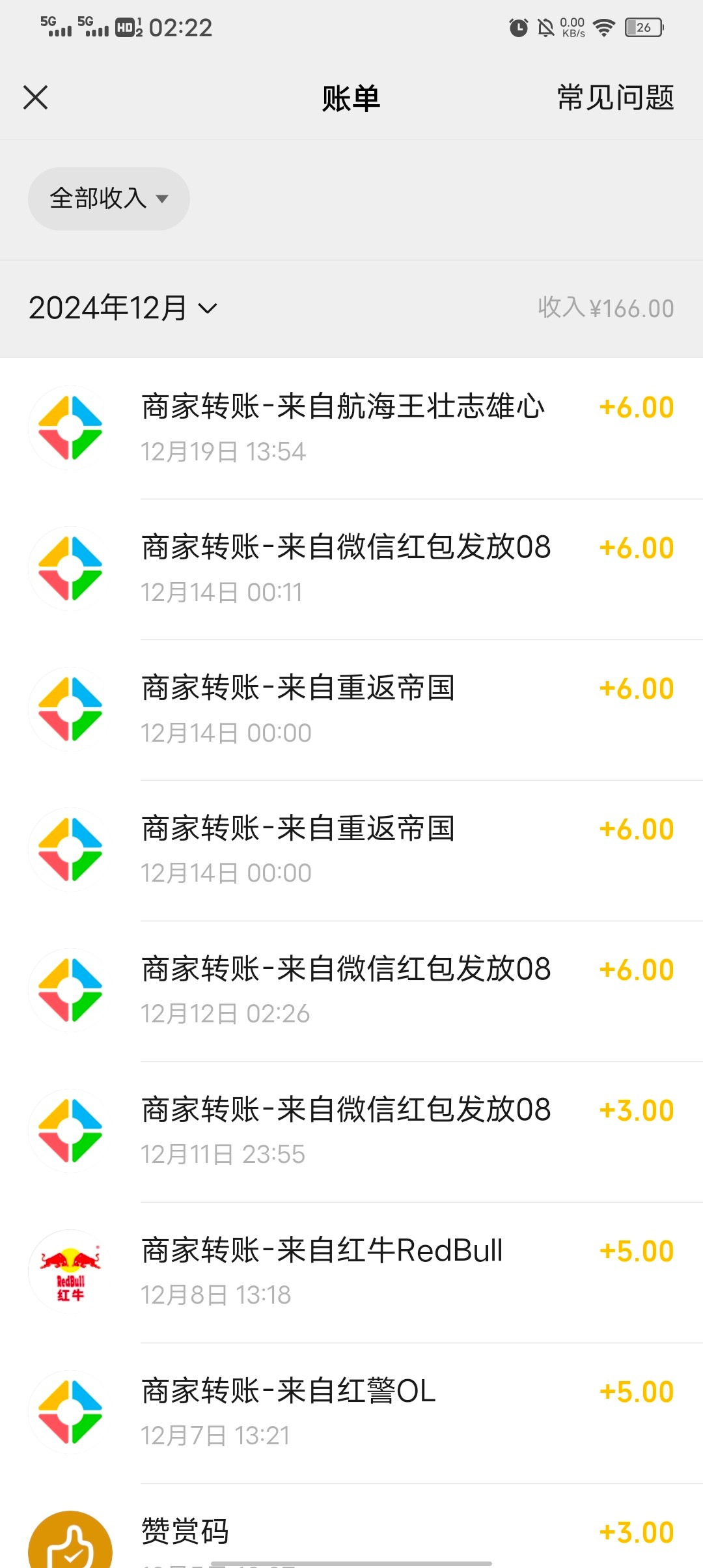Screen dimensions: 703x1568
Task: Open the 红牛RedBull transfer record
Action: pyautogui.click(x=351, y=1272)
